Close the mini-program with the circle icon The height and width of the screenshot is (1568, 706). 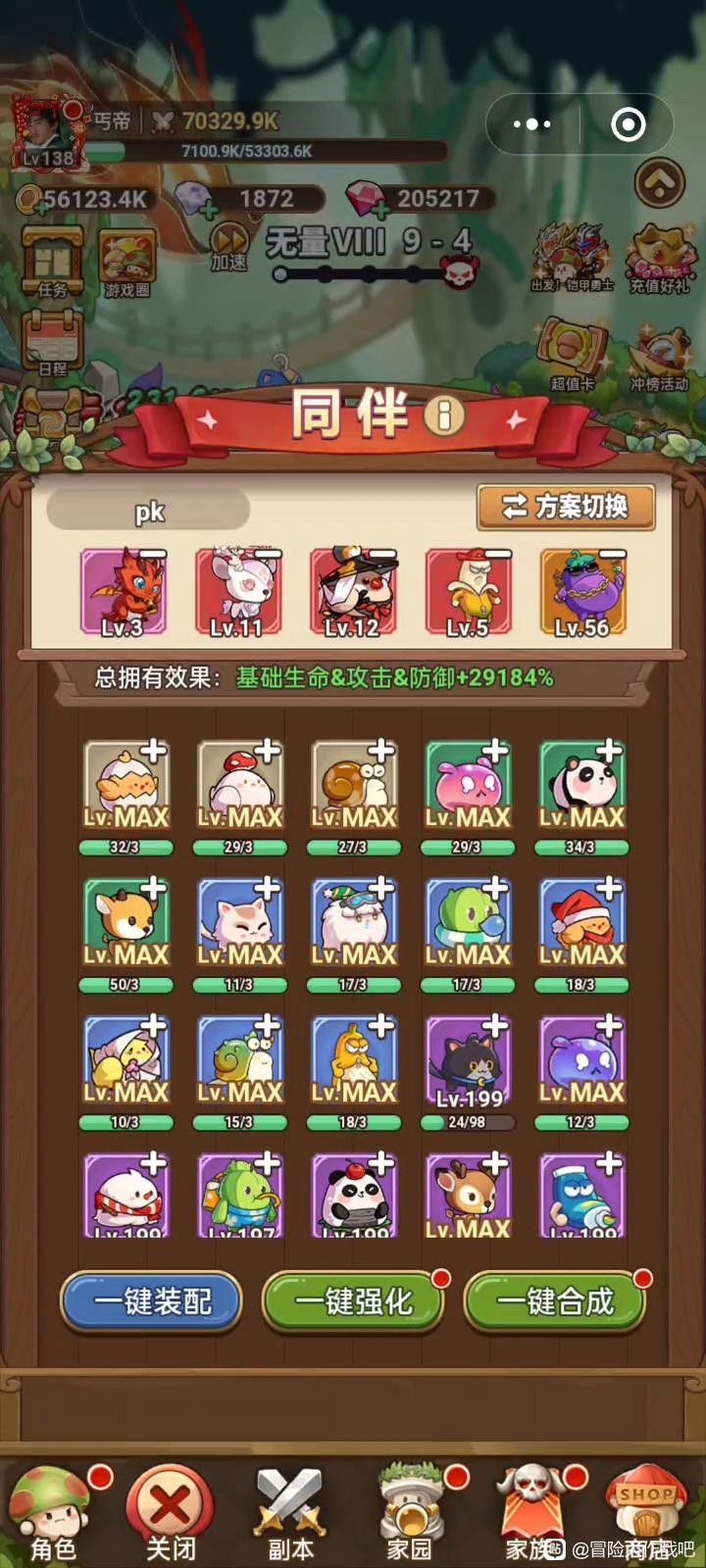(x=628, y=124)
